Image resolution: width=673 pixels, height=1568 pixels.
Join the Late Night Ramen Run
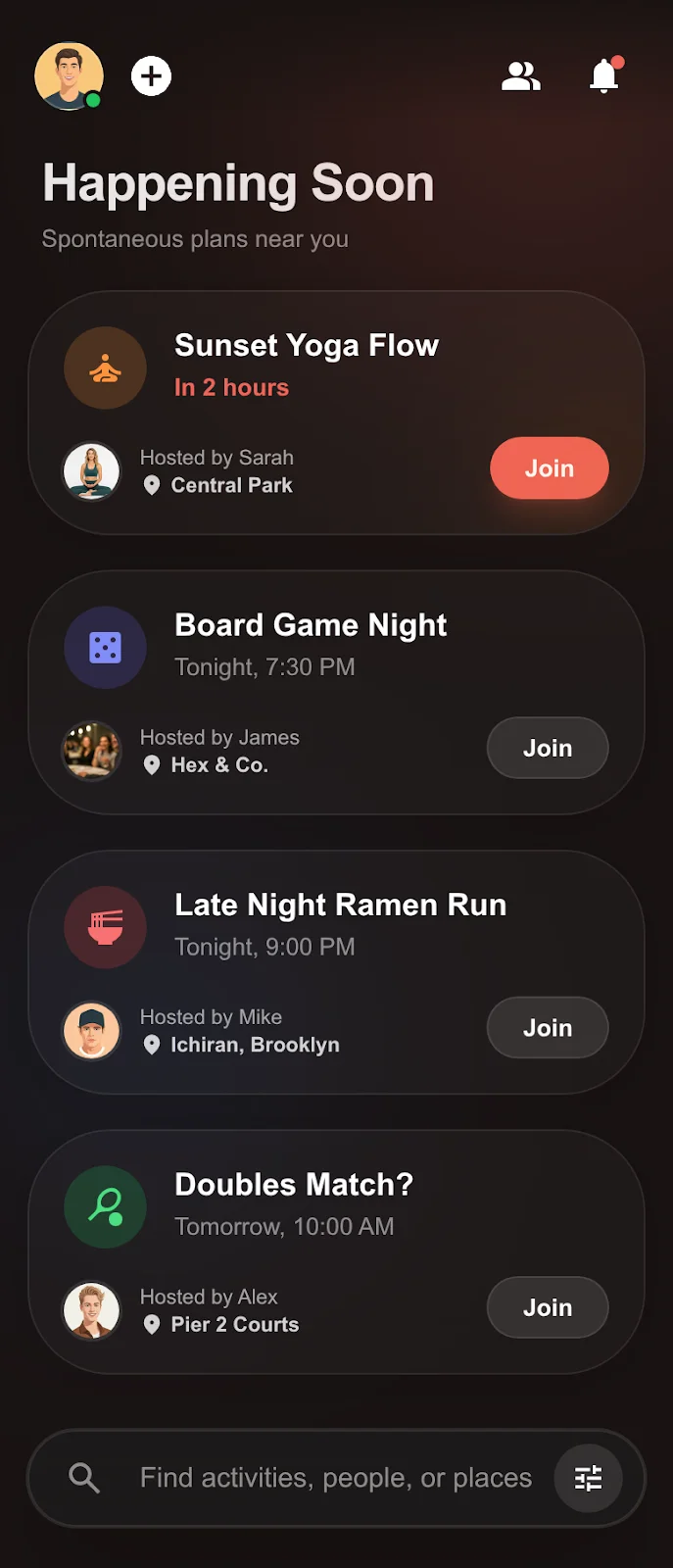tap(548, 1028)
